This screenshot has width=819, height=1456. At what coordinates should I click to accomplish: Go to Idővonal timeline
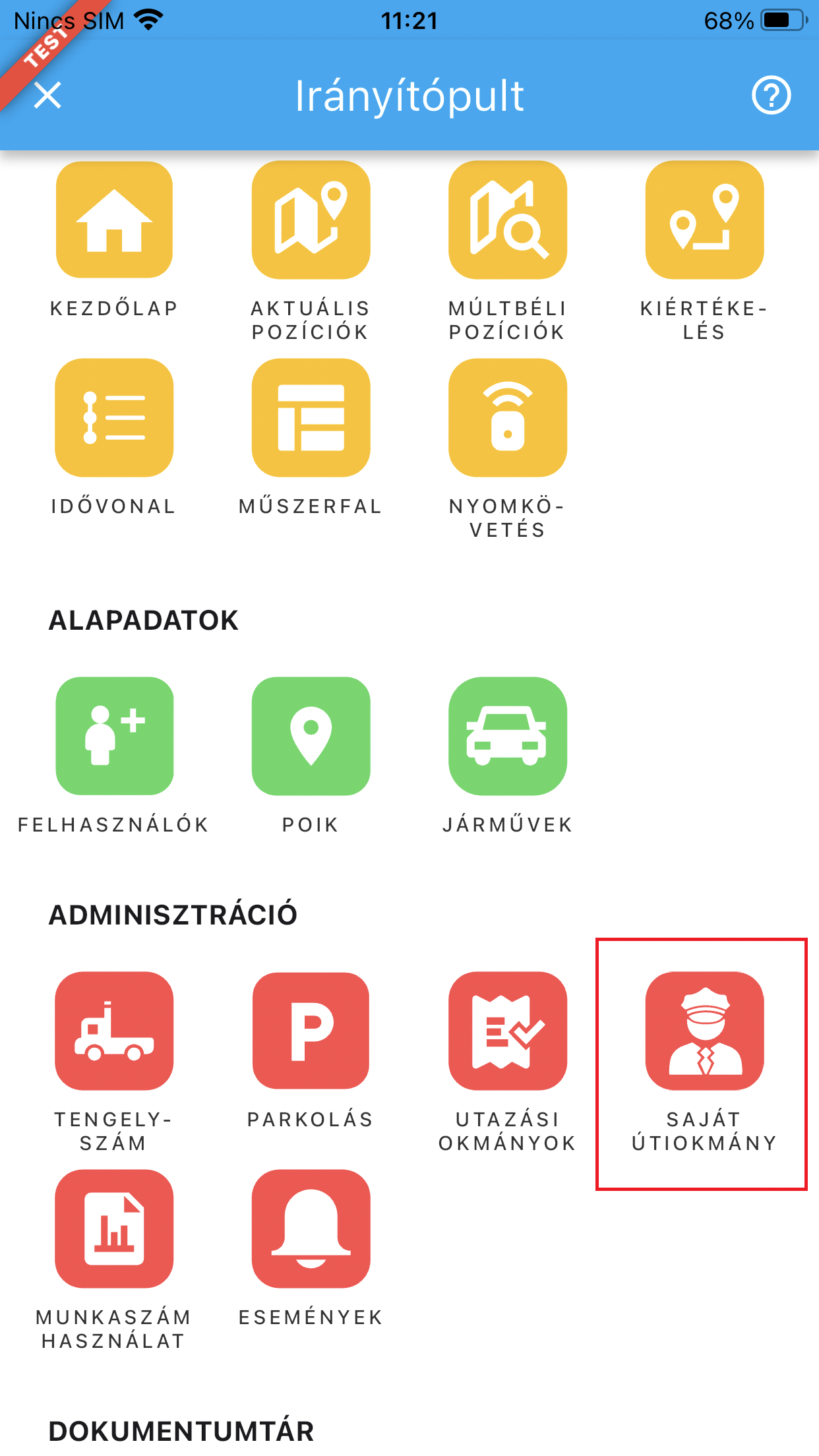114,418
